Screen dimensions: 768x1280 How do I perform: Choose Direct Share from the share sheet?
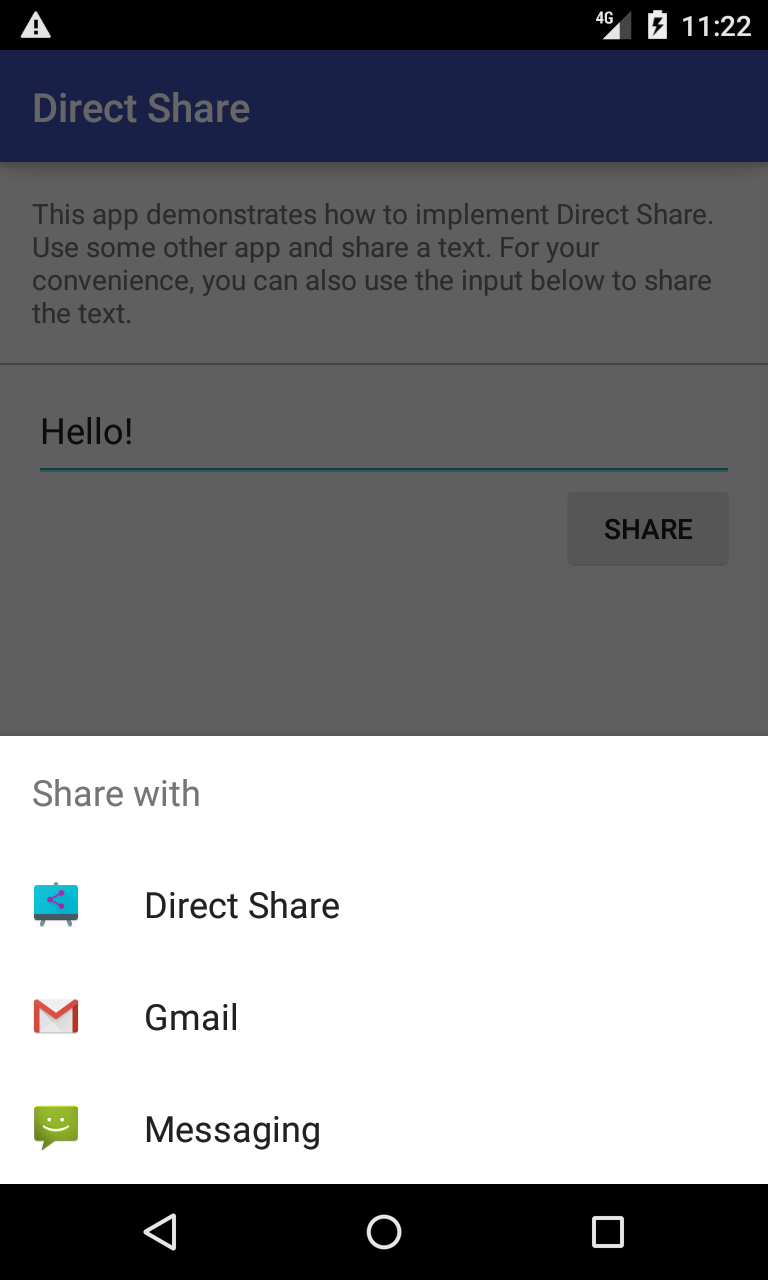tap(242, 906)
